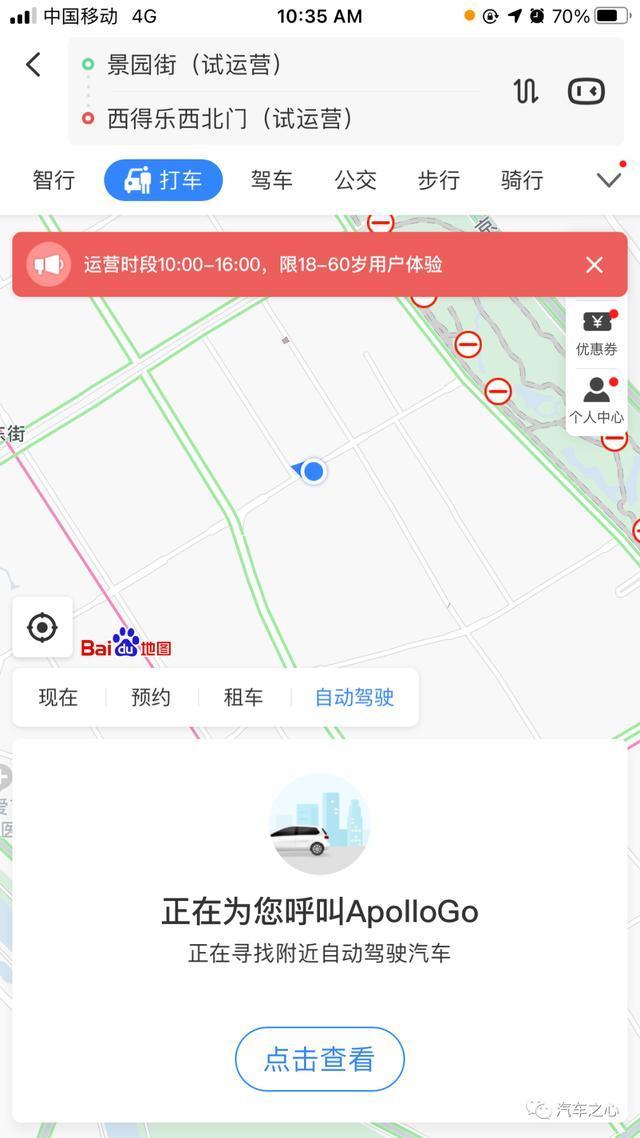Viewport: 640px width, 1138px height.
Task: Switch to the 驾车 tab
Action: coord(271,180)
